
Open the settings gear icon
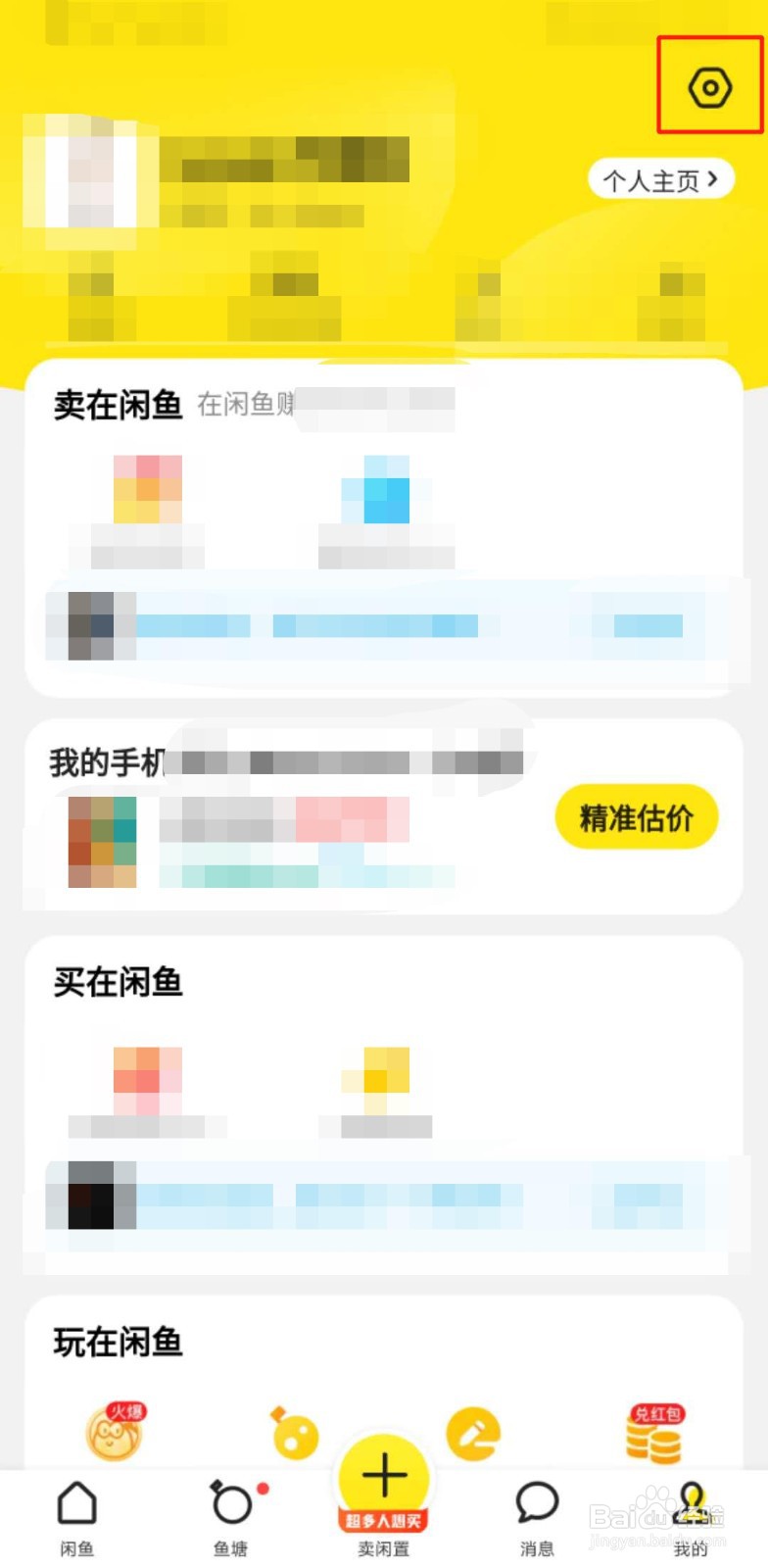pos(709,86)
